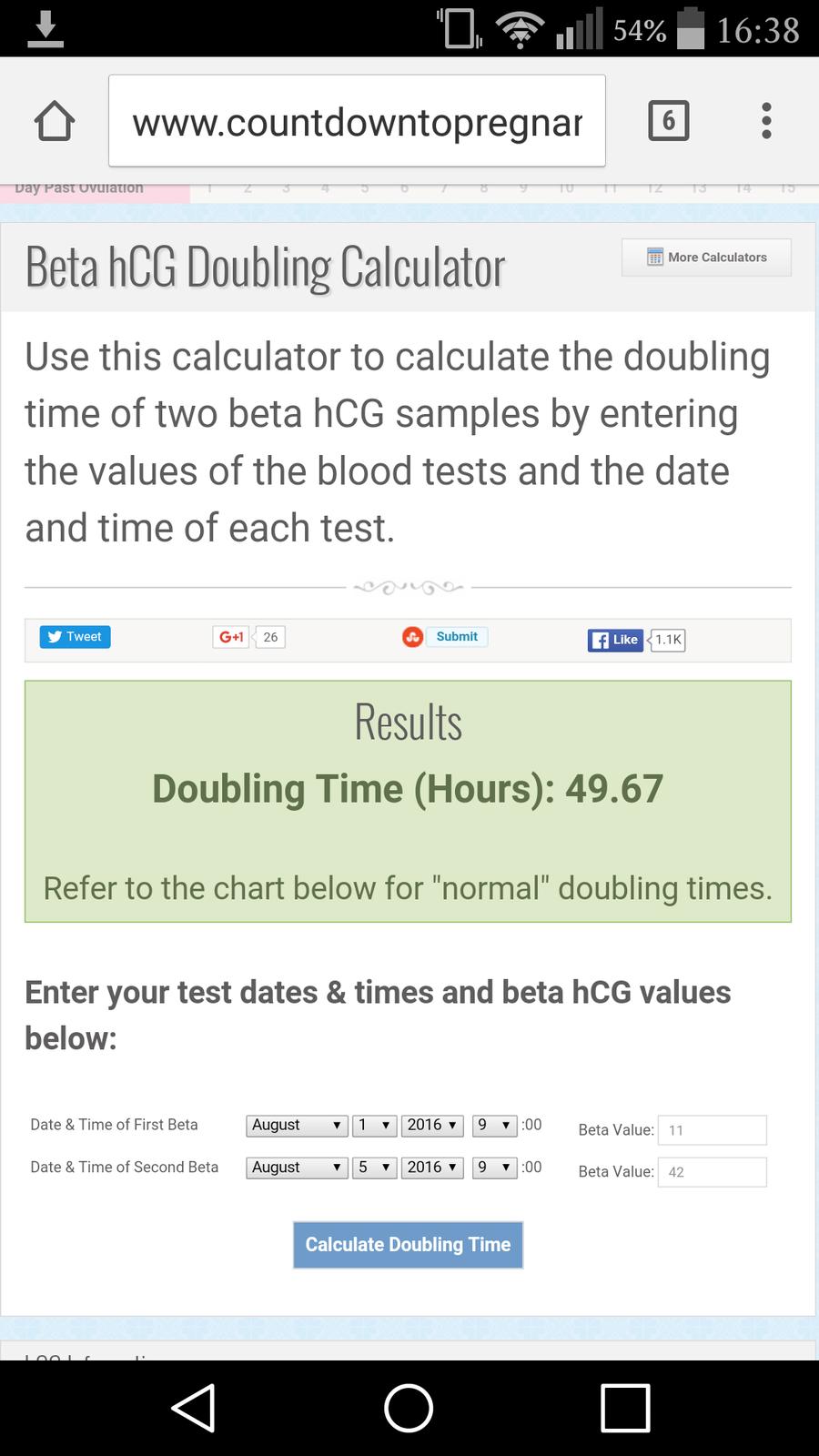Open the First Beta year dropdown

[x=432, y=1125]
